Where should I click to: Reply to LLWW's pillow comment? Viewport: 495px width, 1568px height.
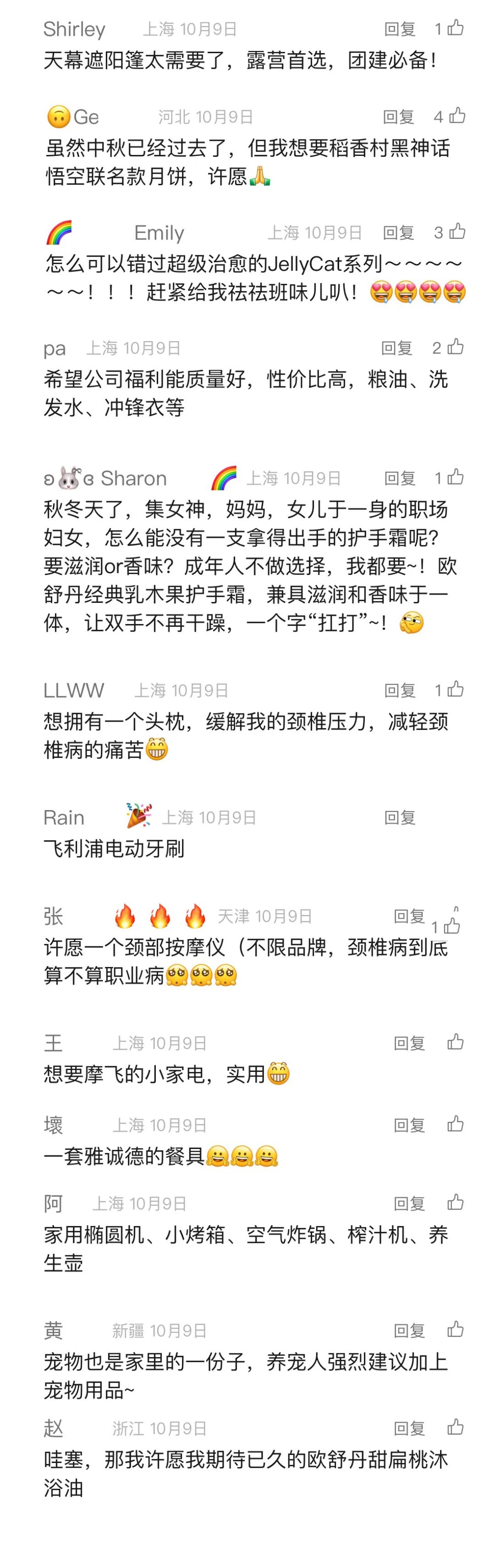pyautogui.click(x=399, y=690)
